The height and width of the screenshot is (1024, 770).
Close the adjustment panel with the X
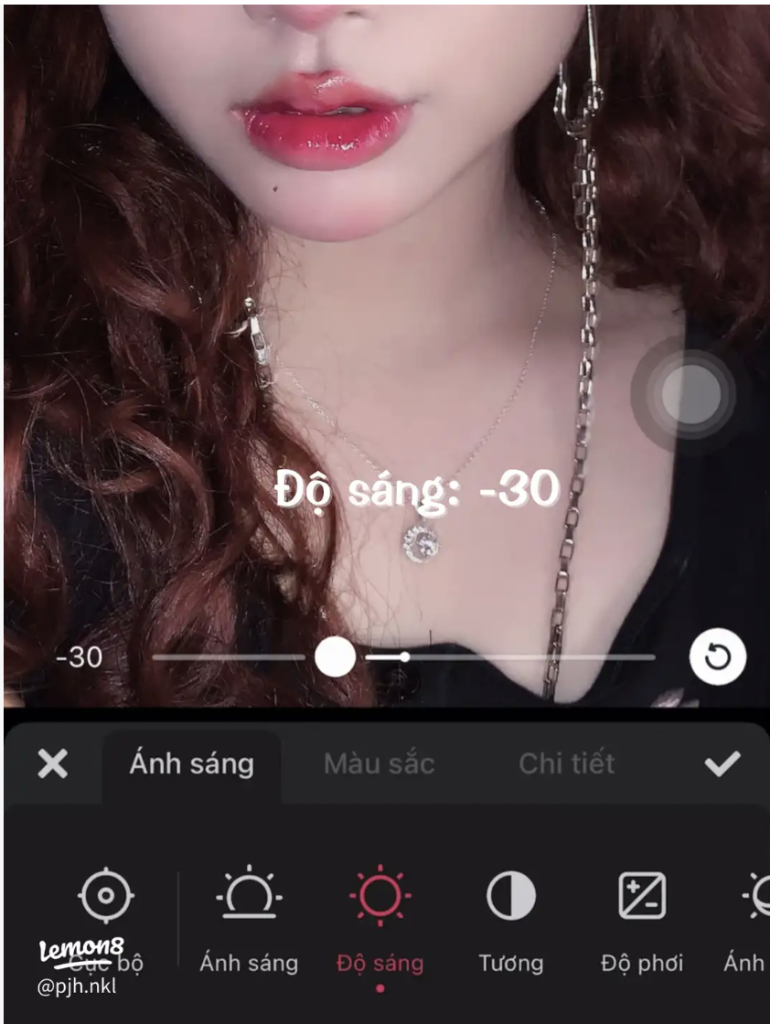click(x=52, y=765)
